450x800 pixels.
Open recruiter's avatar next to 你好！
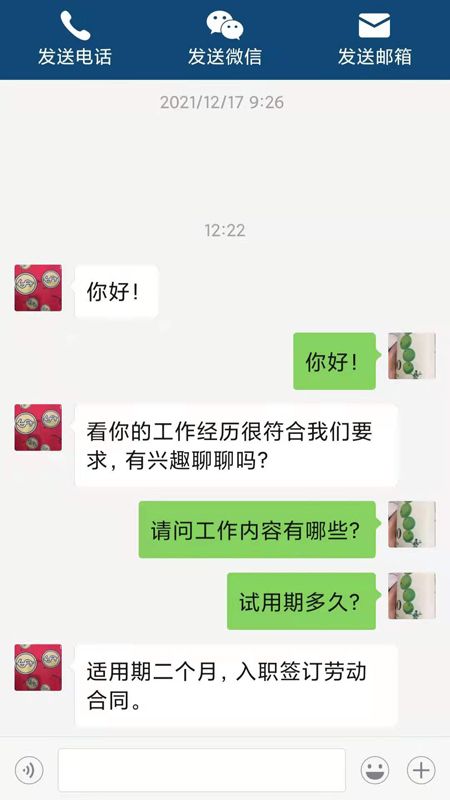(x=38, y=288)
